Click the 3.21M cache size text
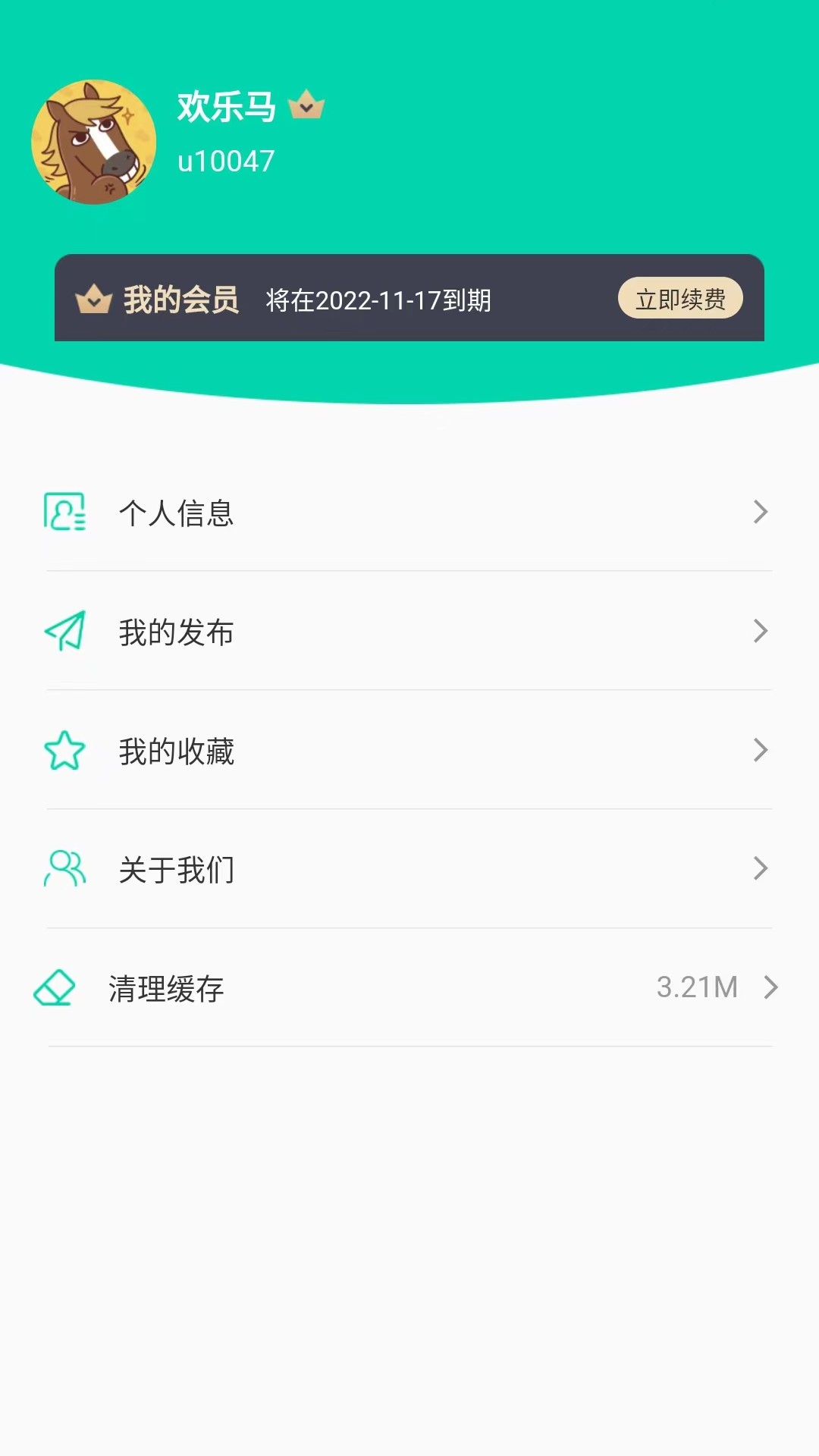 [x=698, y=986]
